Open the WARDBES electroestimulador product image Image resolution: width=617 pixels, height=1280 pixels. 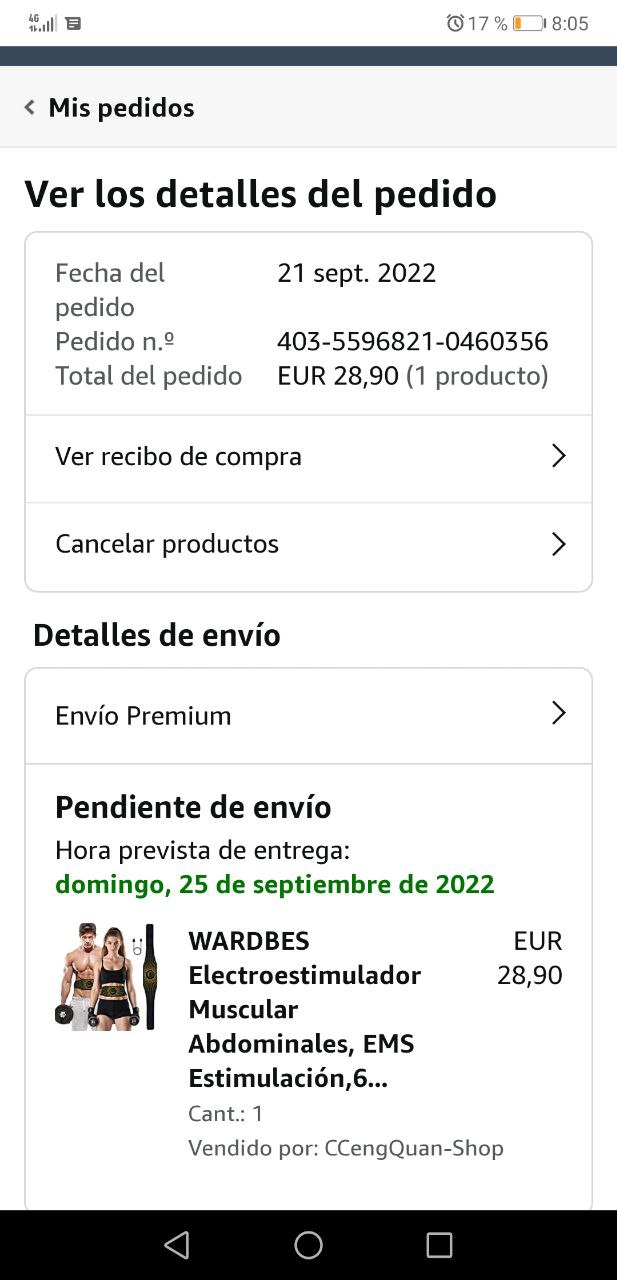[106, 977]
